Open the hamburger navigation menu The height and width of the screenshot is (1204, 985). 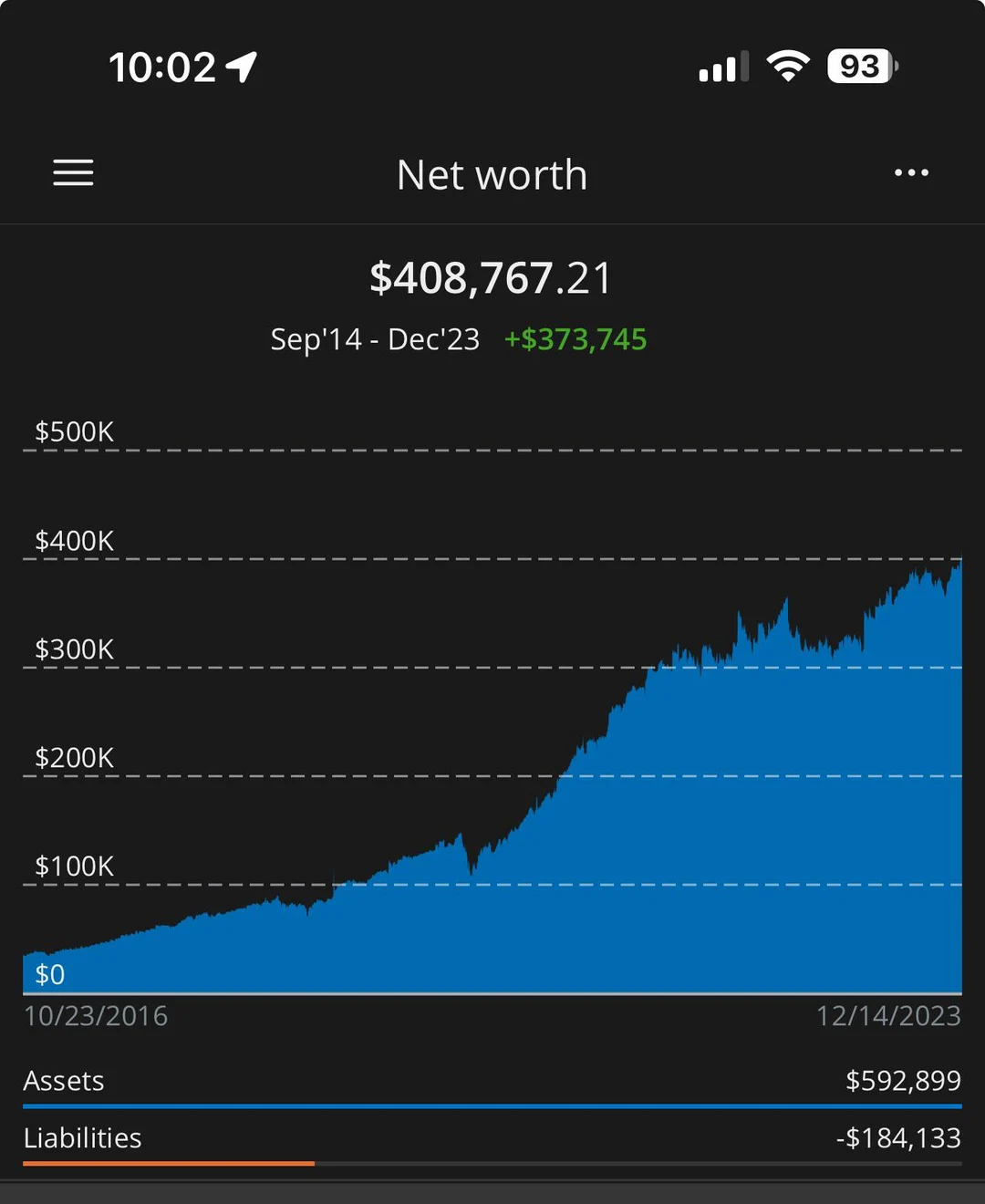pos(73,173)
